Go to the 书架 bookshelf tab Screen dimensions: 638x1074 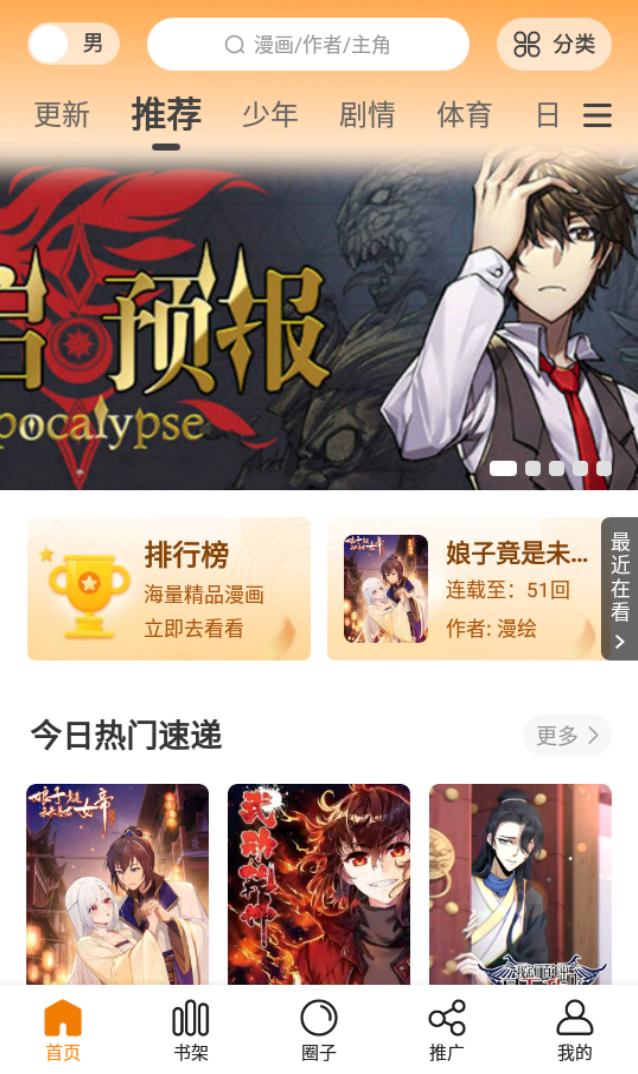pyautogui.click(x=190, y=1030)
